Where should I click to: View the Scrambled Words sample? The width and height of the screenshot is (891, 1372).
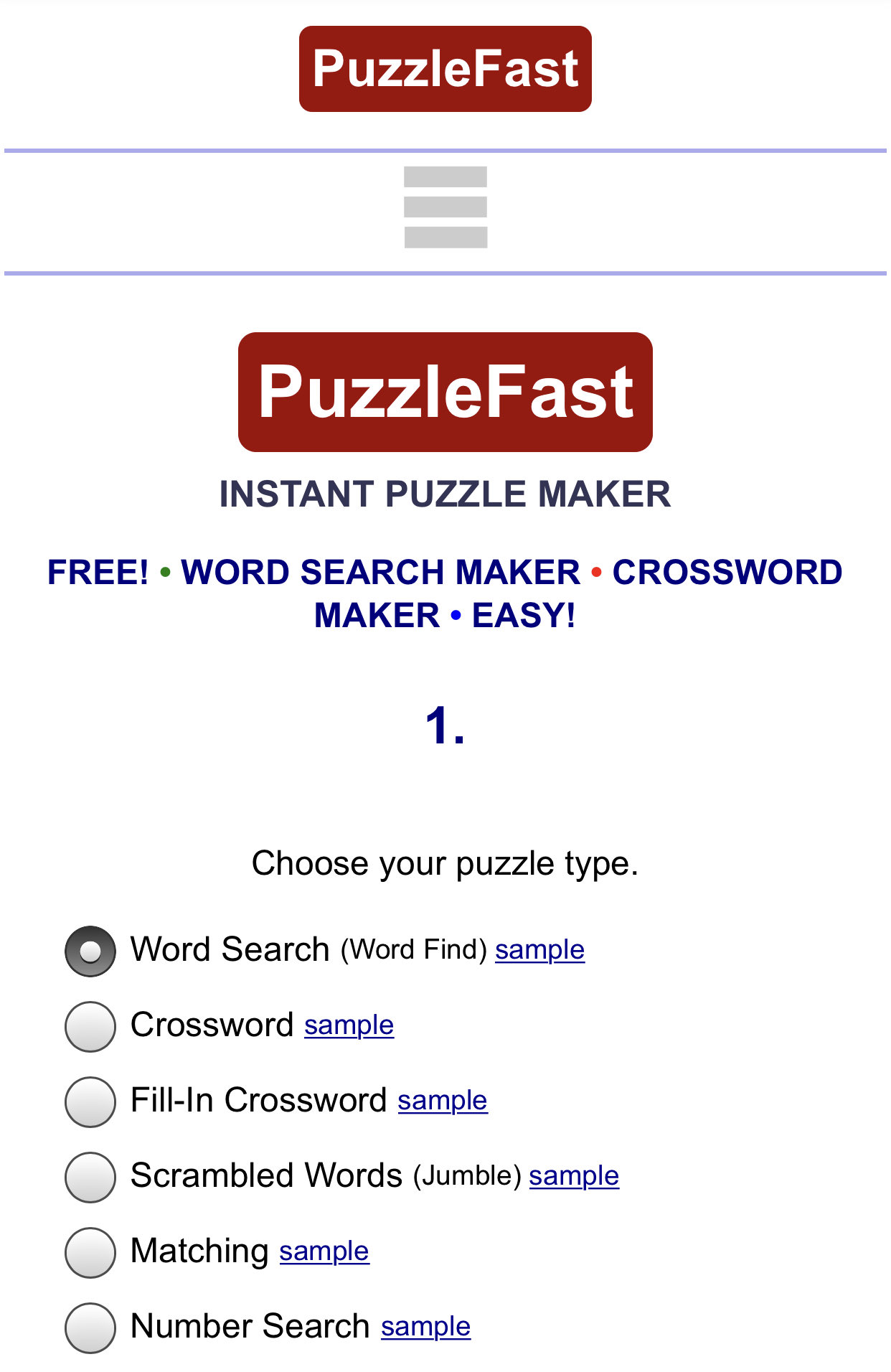[574, 1176]
